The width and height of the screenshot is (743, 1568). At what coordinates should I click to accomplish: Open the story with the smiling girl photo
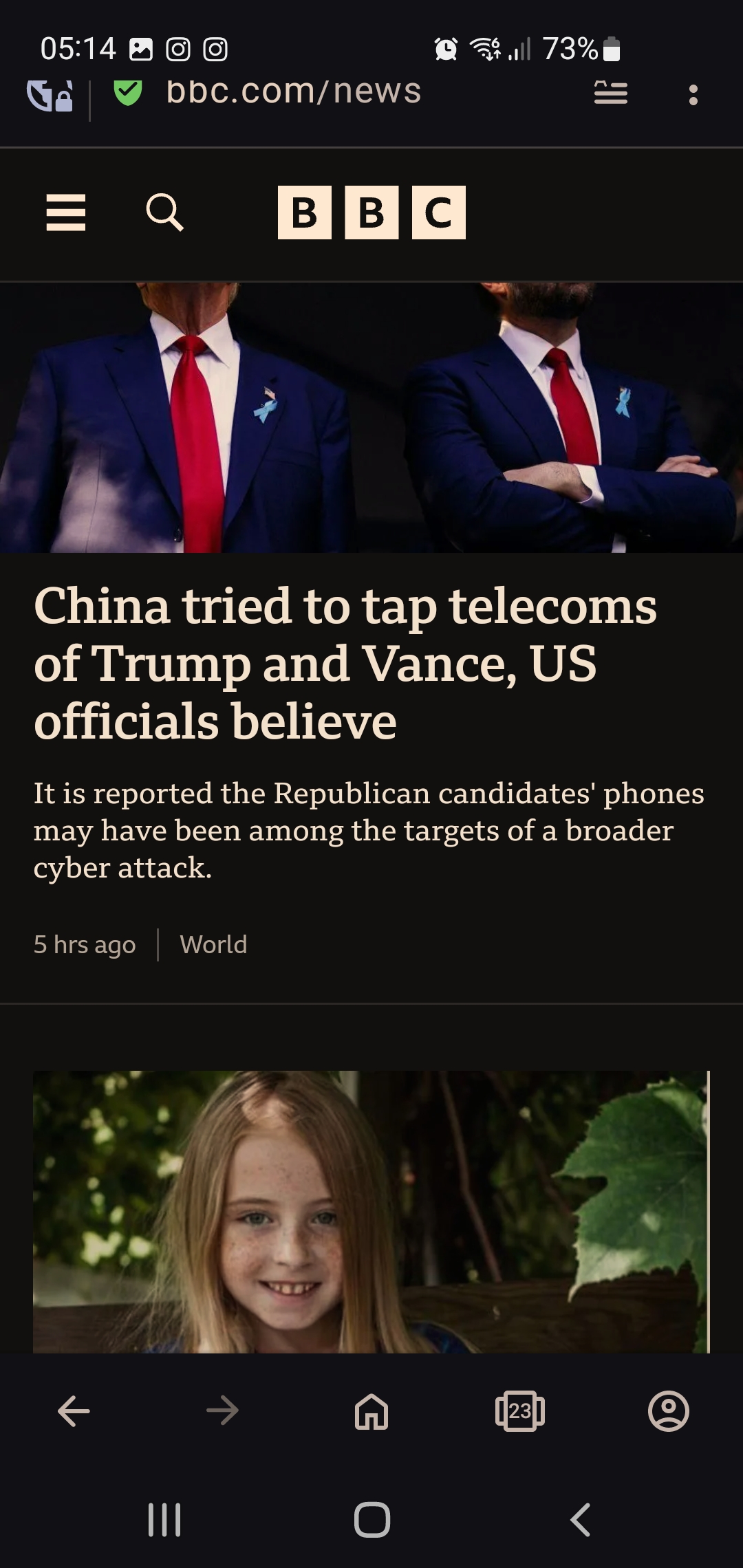pyautogui.click(x=371, y=1212)
